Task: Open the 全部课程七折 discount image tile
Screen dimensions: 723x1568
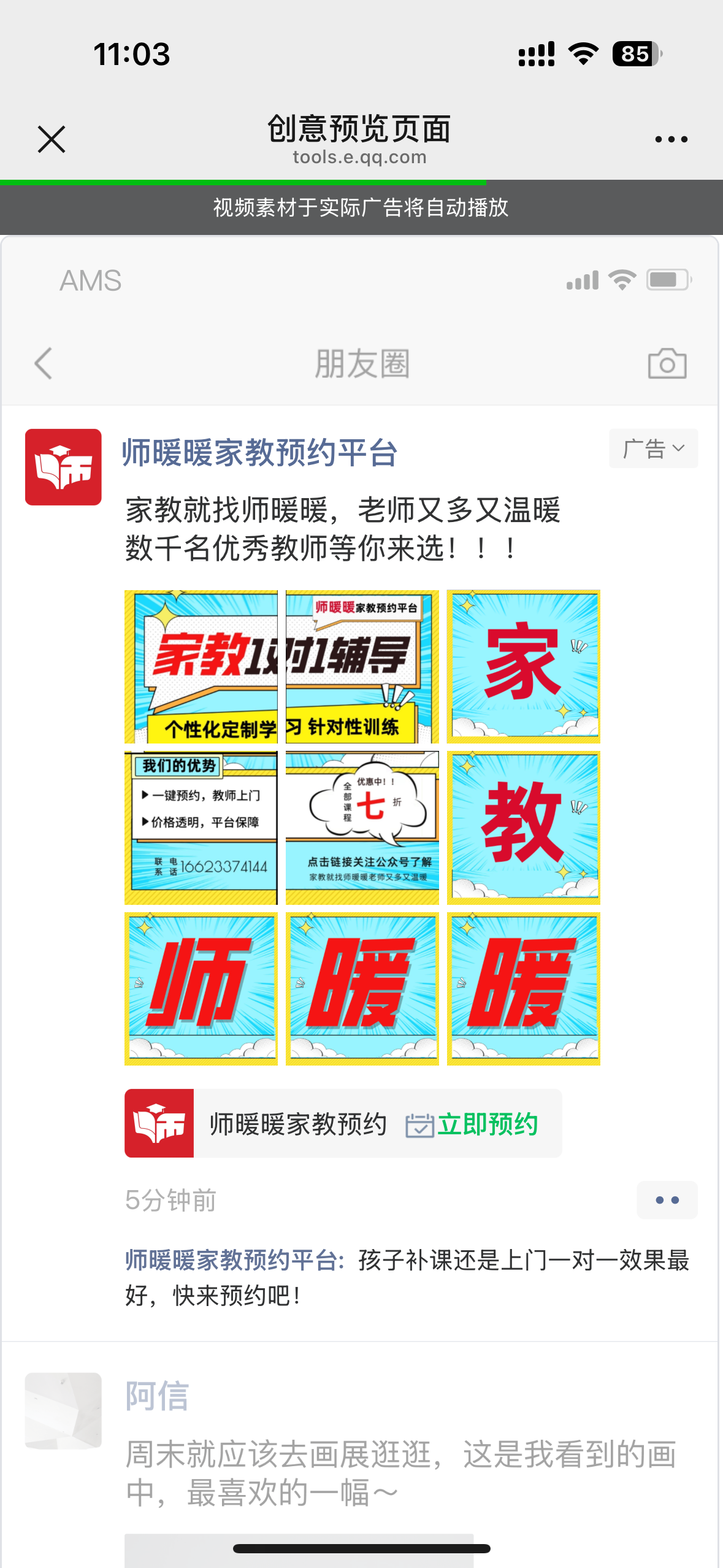Action: (x=362, y=828)
